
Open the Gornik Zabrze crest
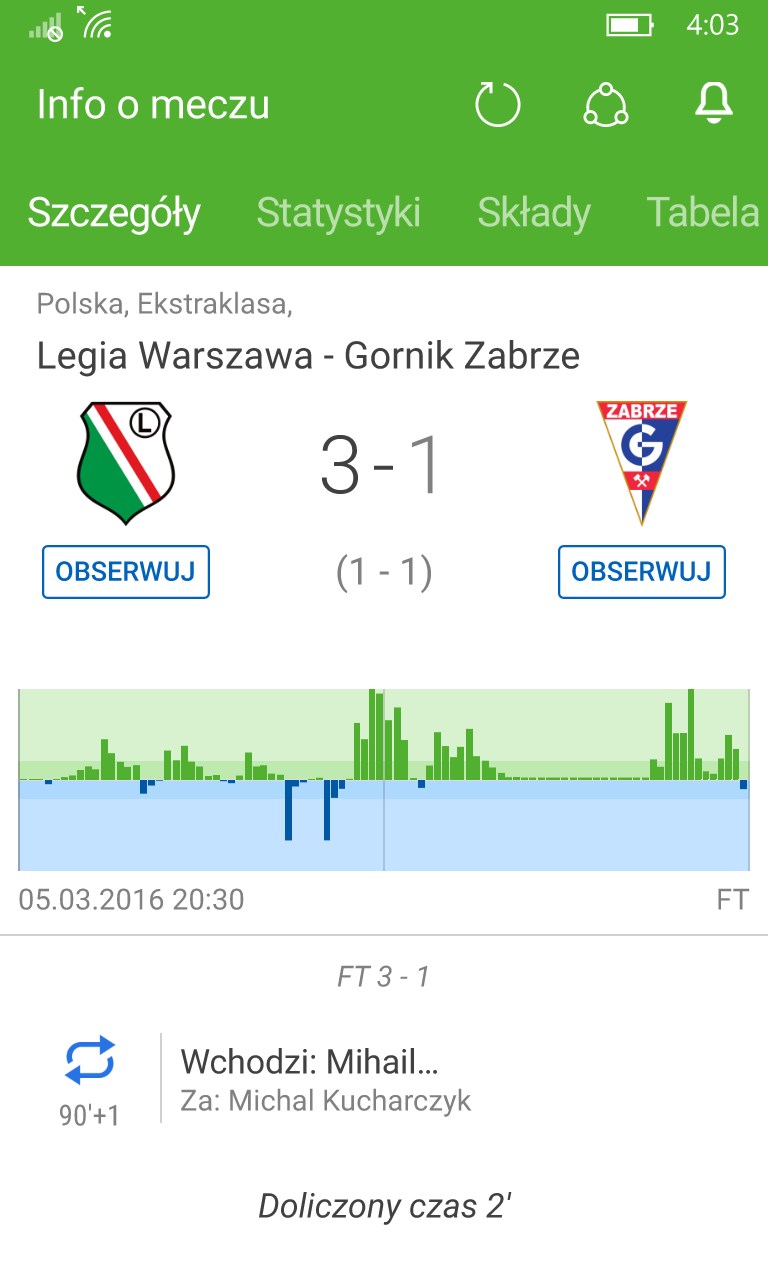[x=641, y=462]
